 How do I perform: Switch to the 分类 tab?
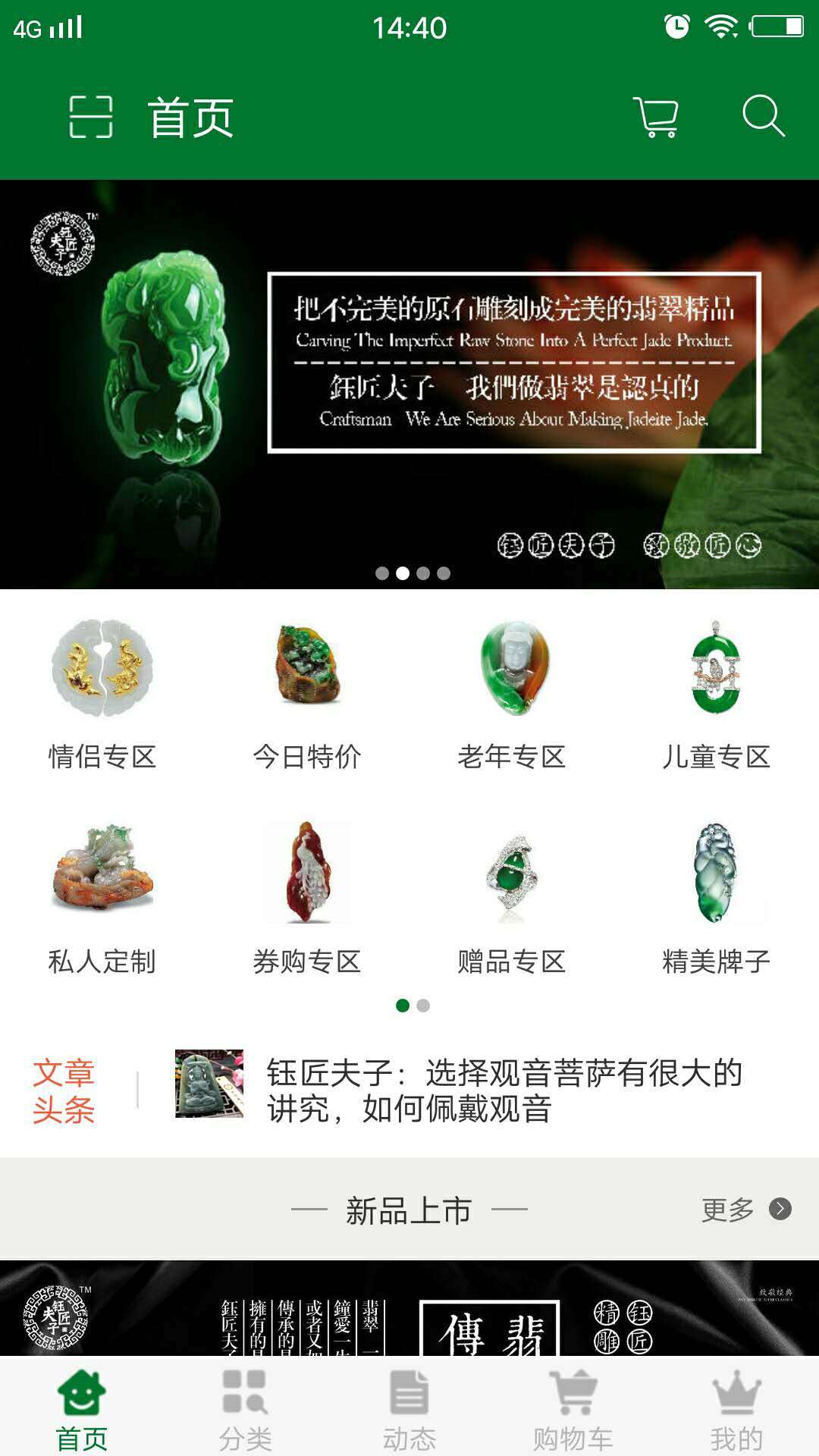coord(245,1409)
